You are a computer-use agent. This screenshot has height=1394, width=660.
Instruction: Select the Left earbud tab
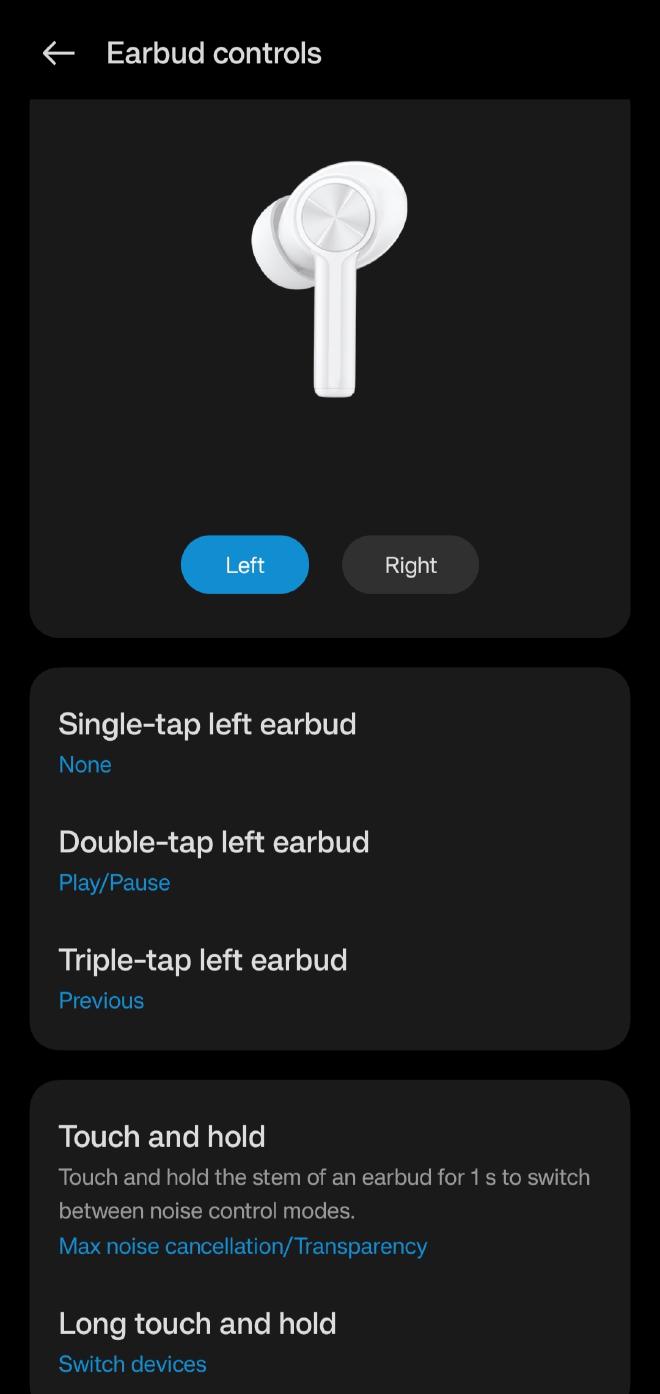[245, 565]
